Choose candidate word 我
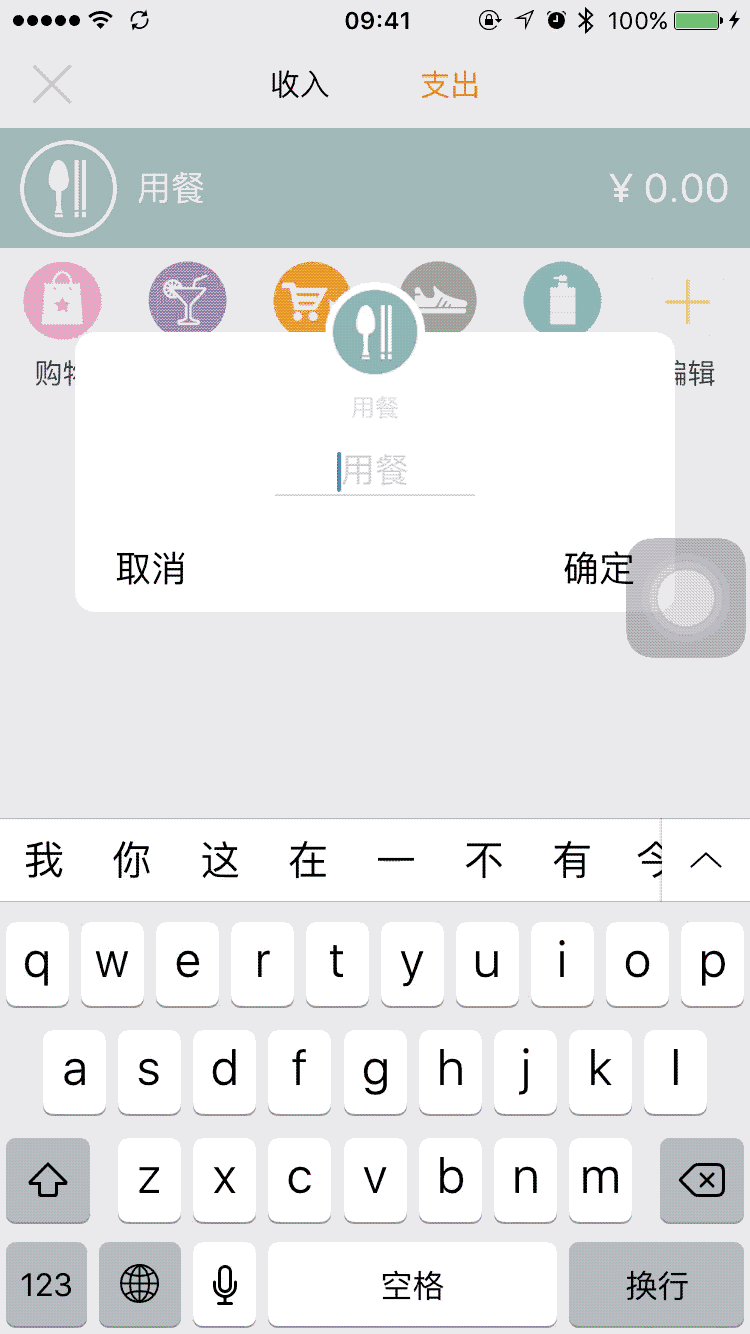The height and width of the screenshot is (1334, 750). coord(44,860)
